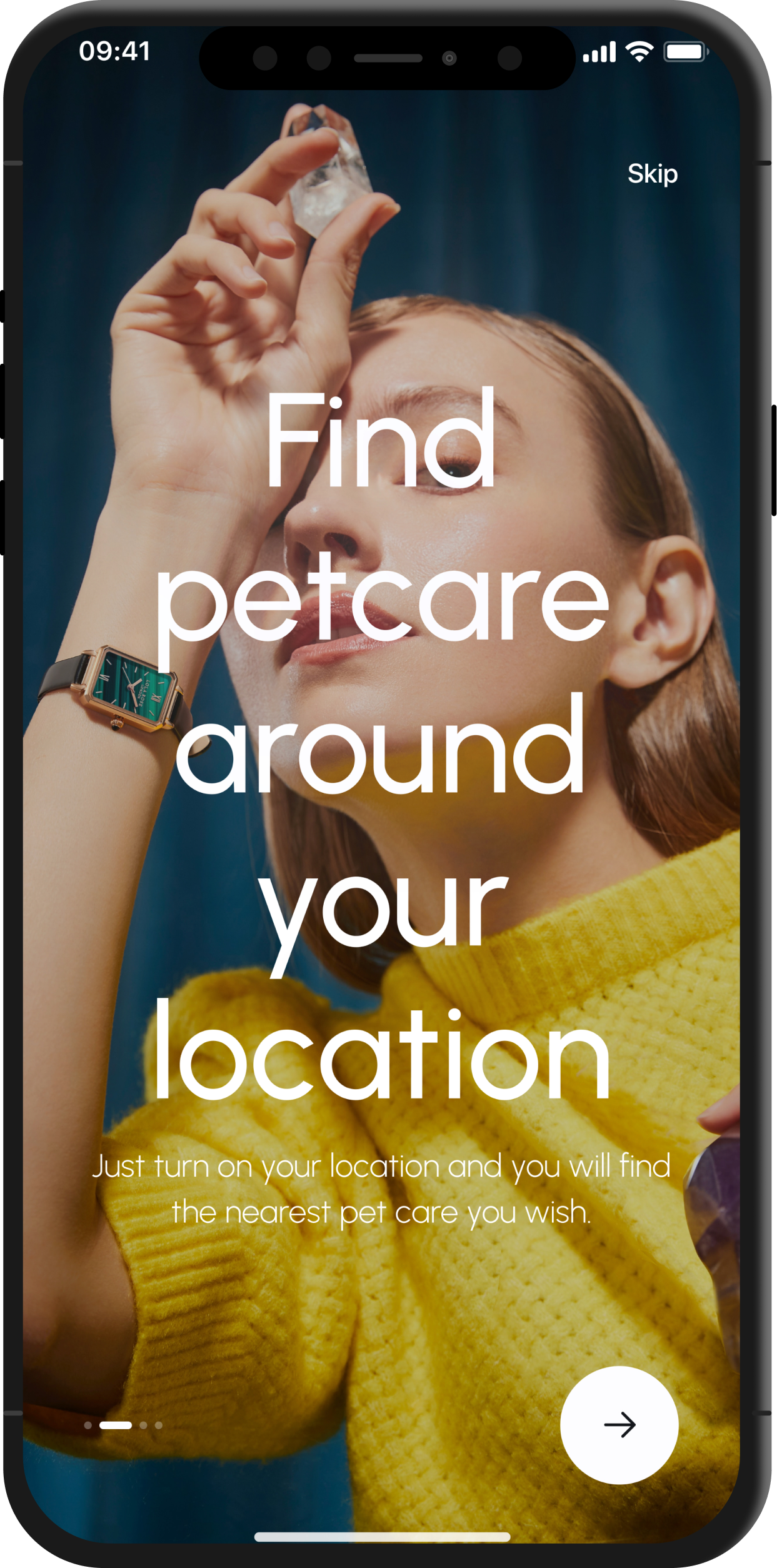Go to the next onboarding page
Viewport: 777px width, 1568px height.
[x=619, y=1425]
